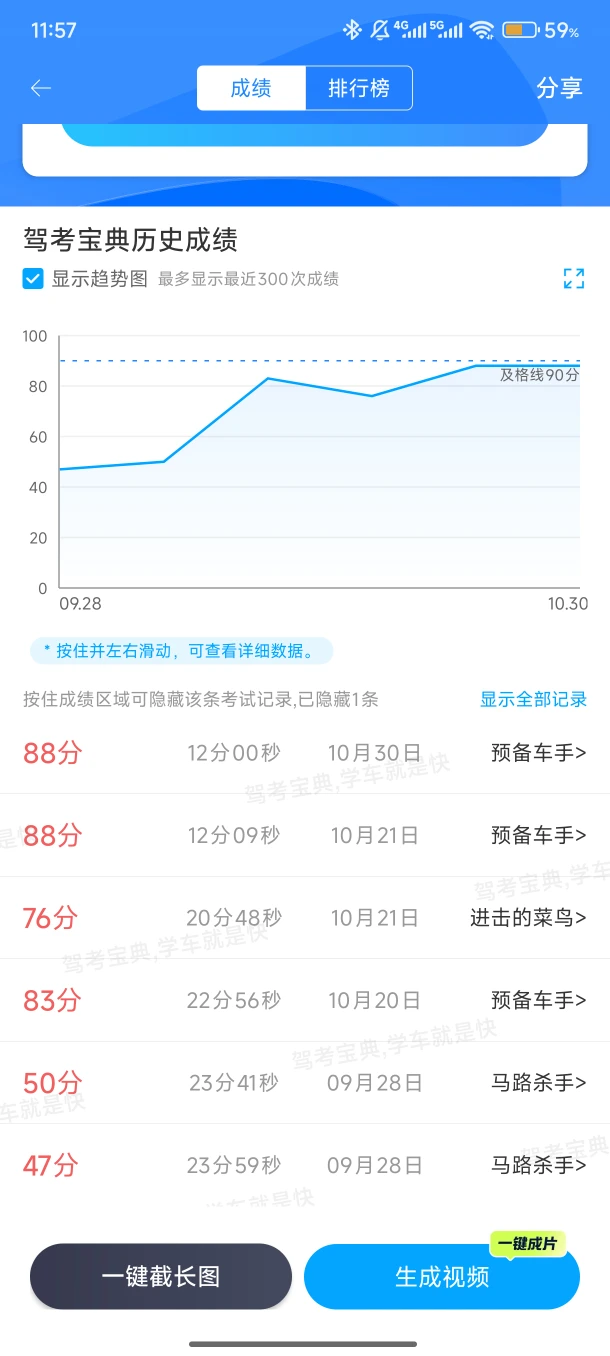Select the 成绩 tab
This screenshot has height=1356, width=610.
(x=251, y=88)
